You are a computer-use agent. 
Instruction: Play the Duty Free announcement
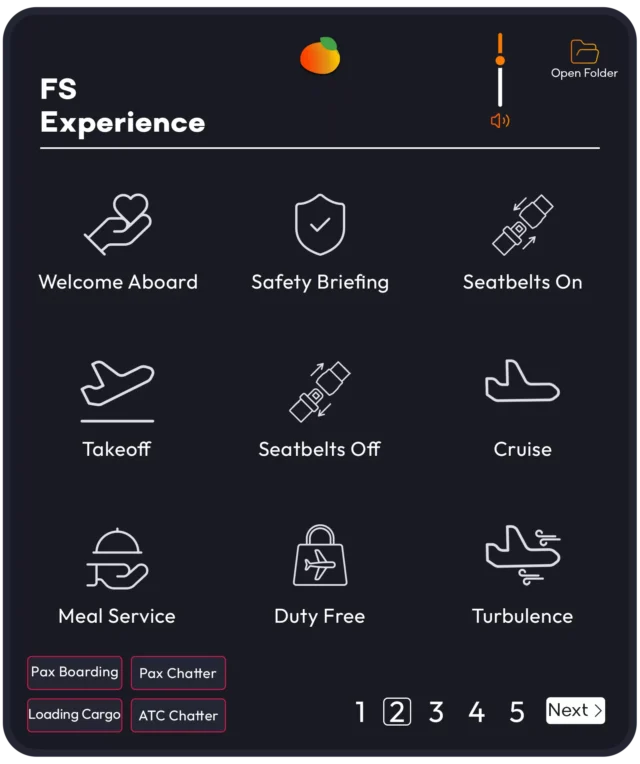pos(320,575)
